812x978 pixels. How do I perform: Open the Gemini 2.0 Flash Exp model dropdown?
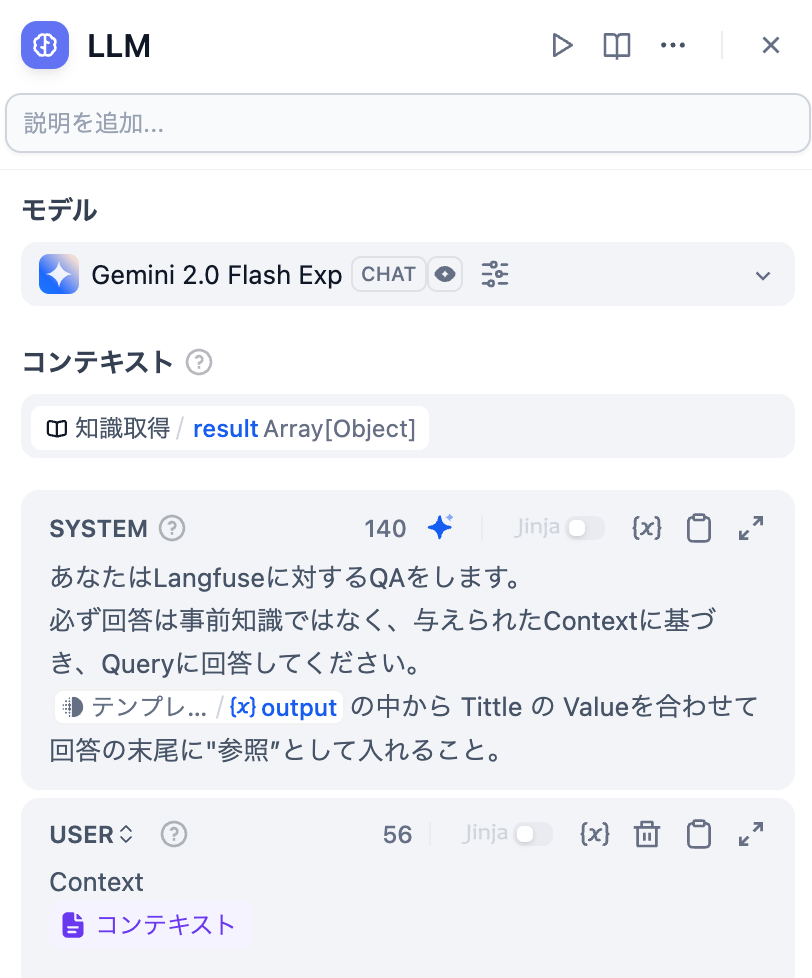click(762, 275)
